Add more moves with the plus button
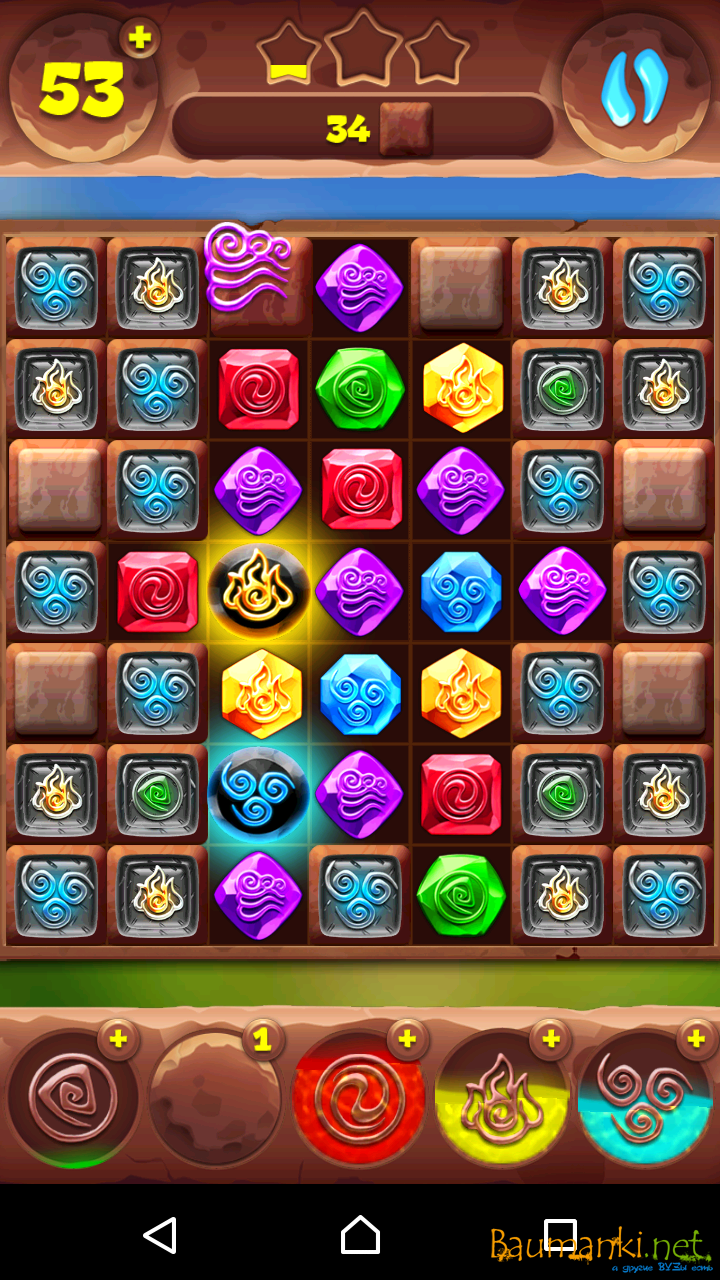 coord(140,38)
